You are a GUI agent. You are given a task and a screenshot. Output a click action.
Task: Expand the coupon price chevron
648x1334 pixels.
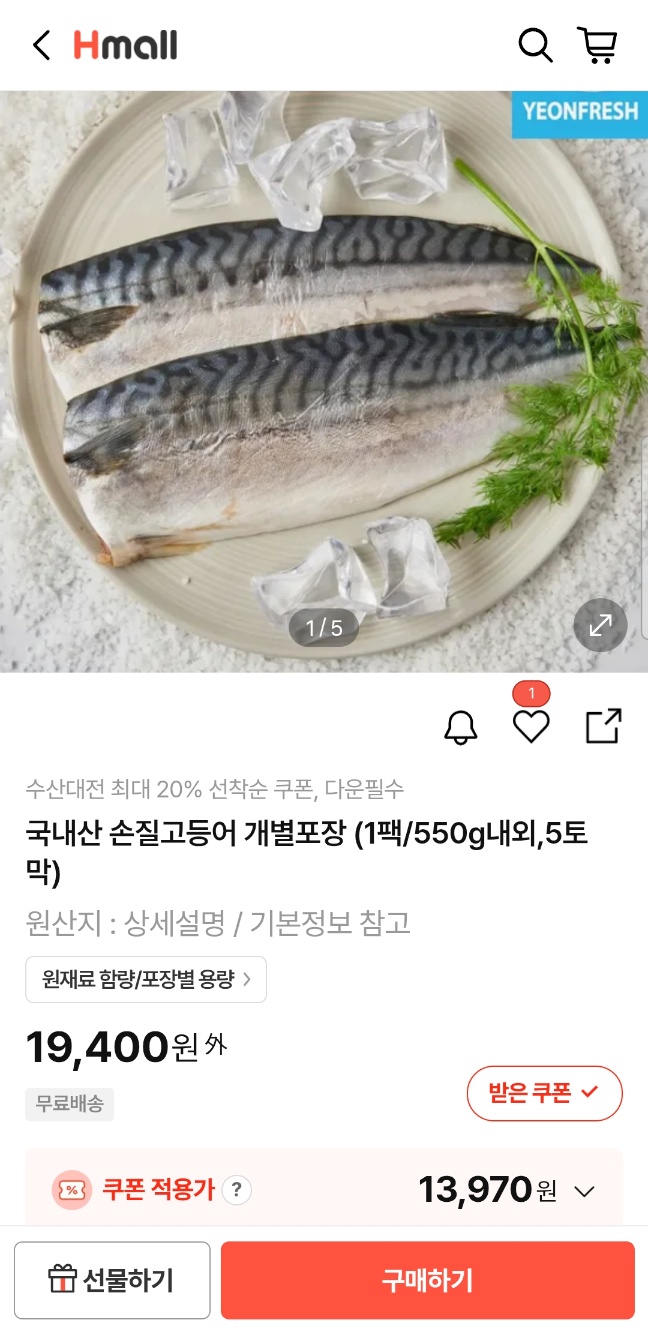(585, 1191)
